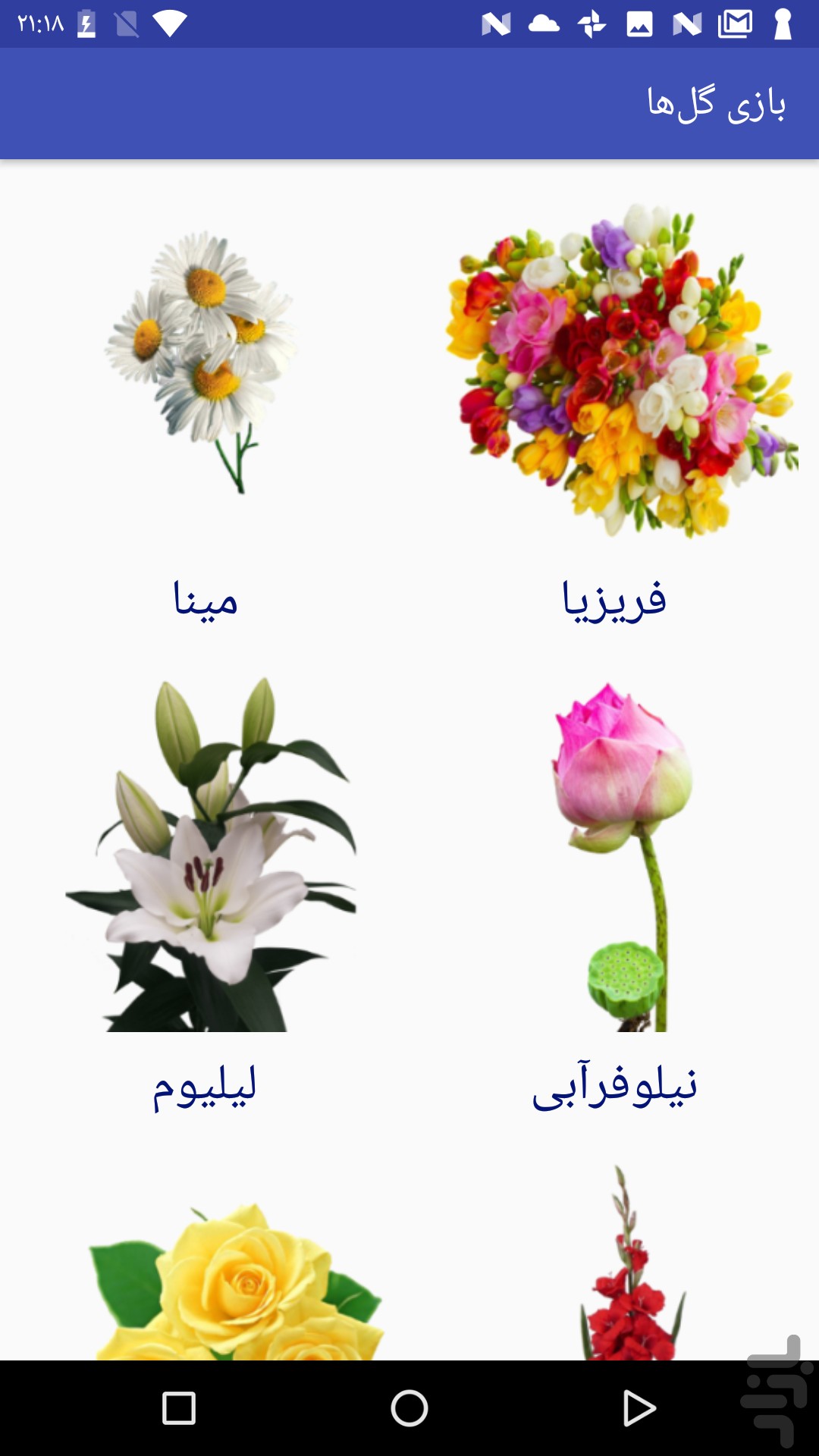This screenshot has height=1456, width=819.
Task: Select the فریزیا flower card
Action: tap(614, 413)
